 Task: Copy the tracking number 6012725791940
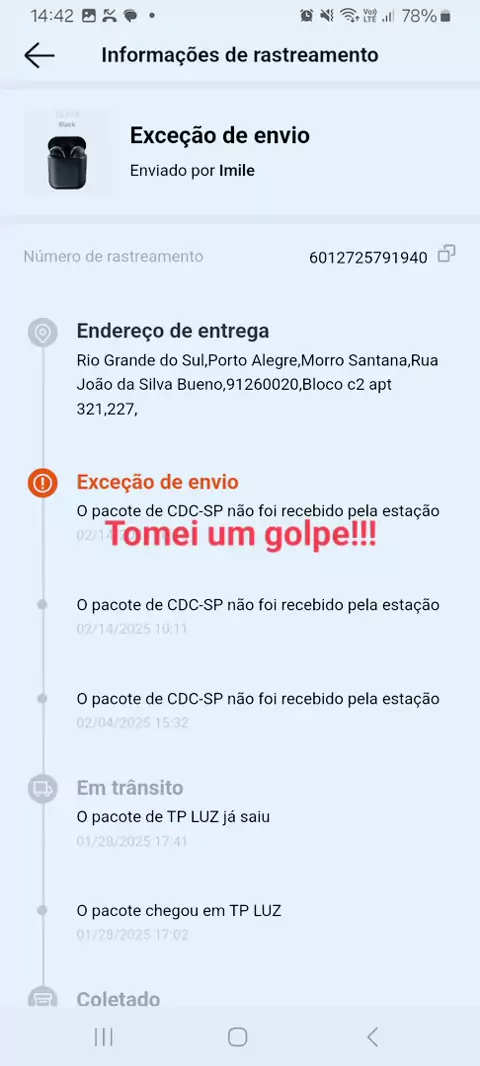(447, 254)
